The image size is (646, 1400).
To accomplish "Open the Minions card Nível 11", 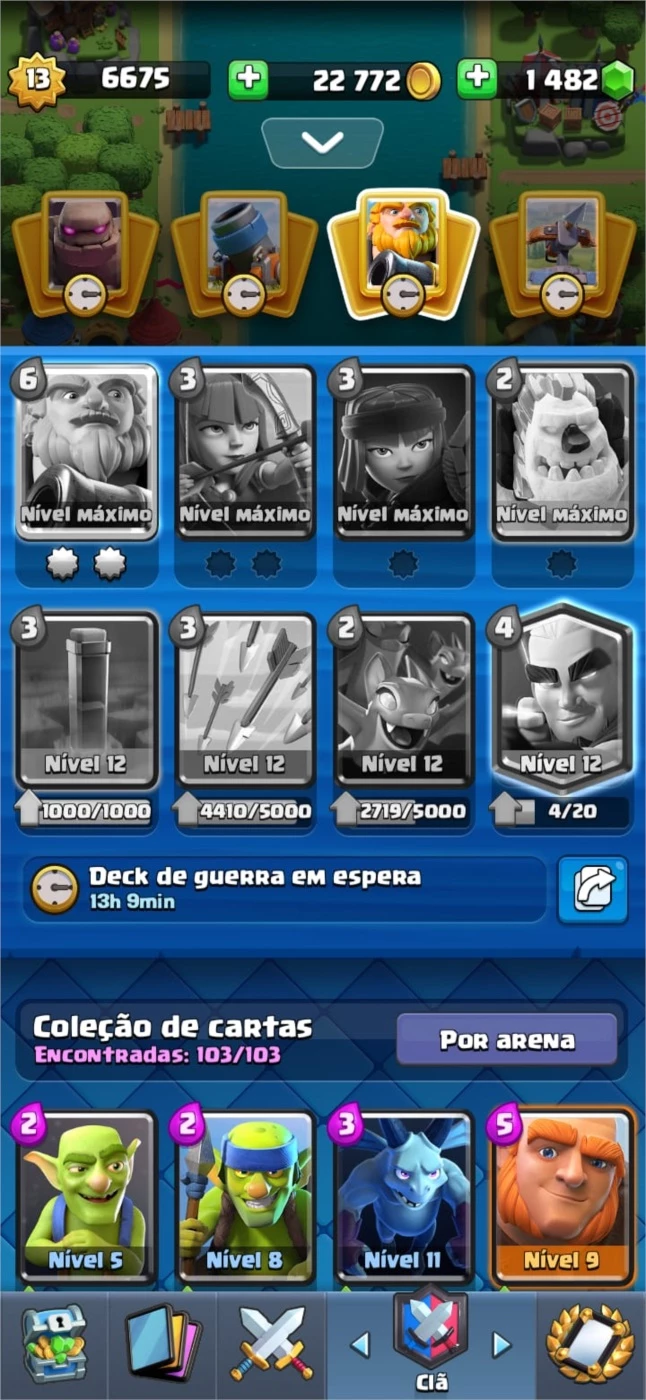I will coord(402,1197).
